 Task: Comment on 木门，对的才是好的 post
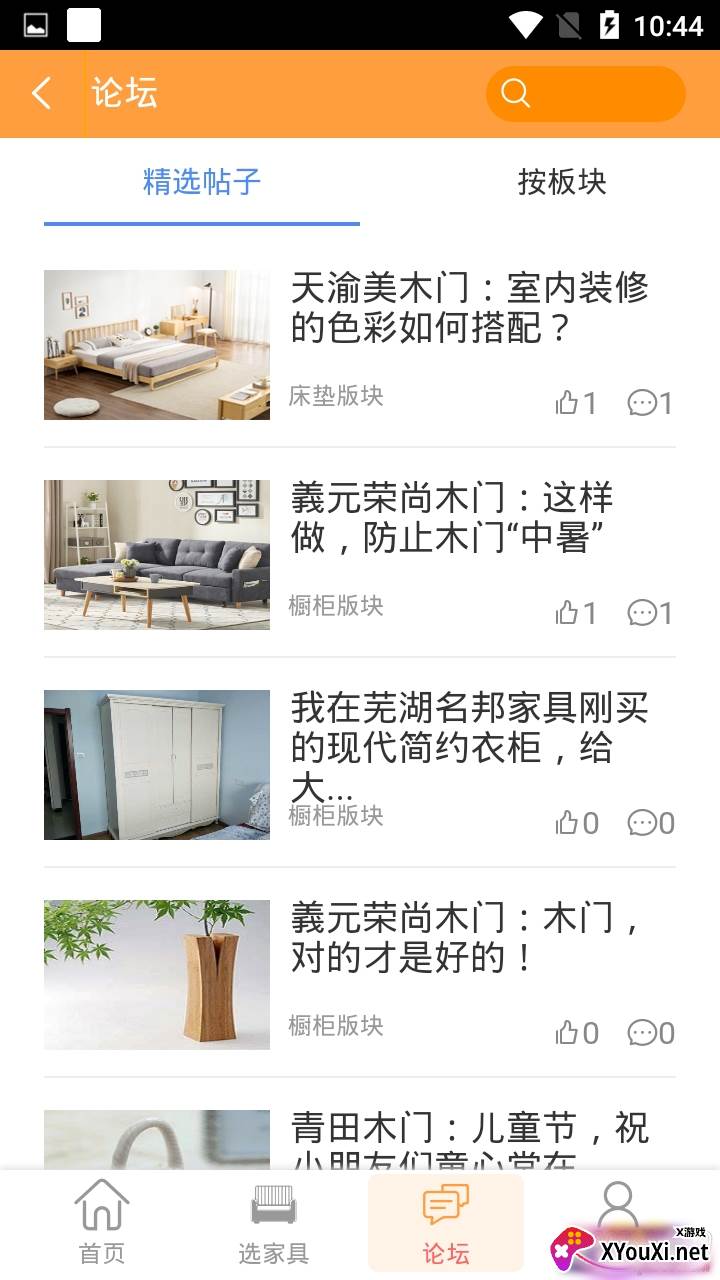[x=650, y=1033]
